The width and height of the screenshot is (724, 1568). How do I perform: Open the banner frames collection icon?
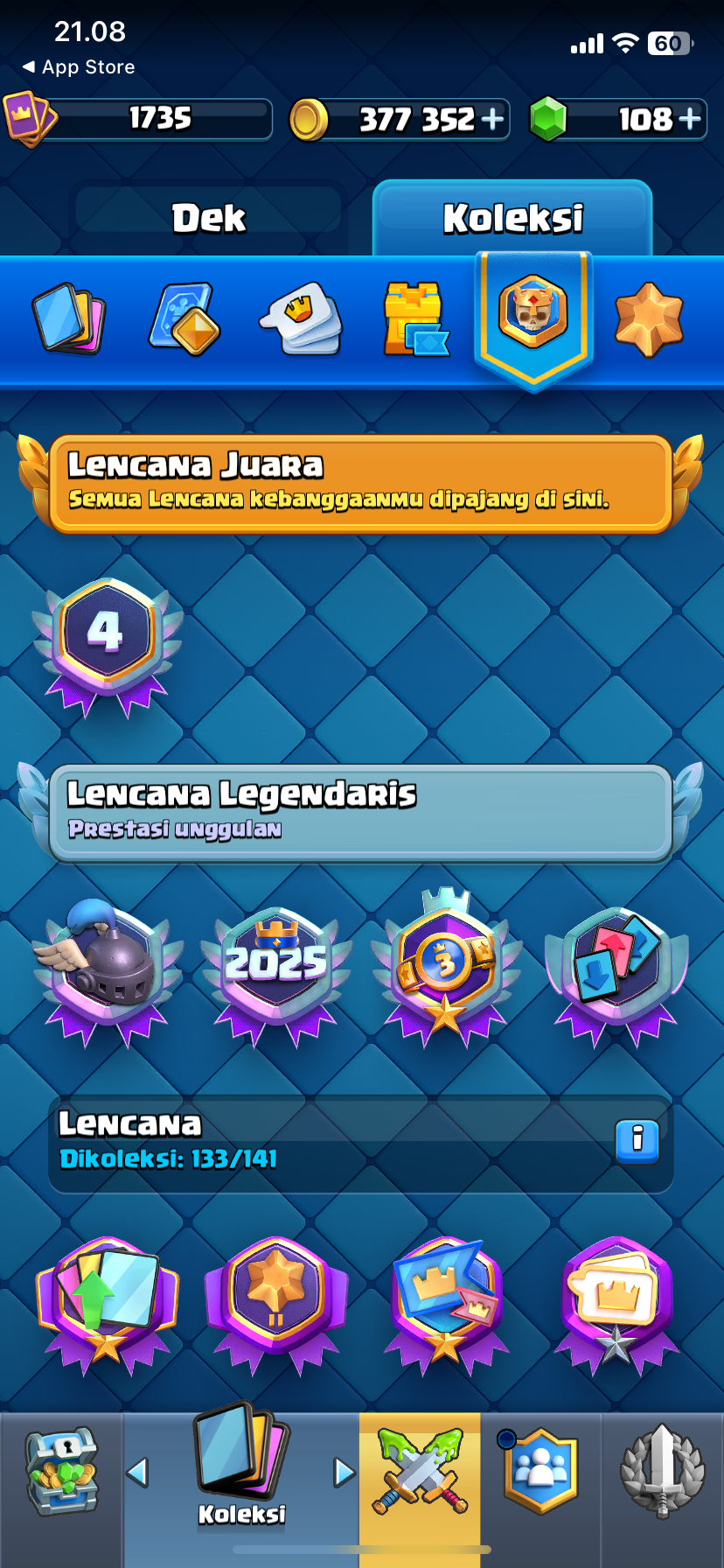(x=184, y=318)
